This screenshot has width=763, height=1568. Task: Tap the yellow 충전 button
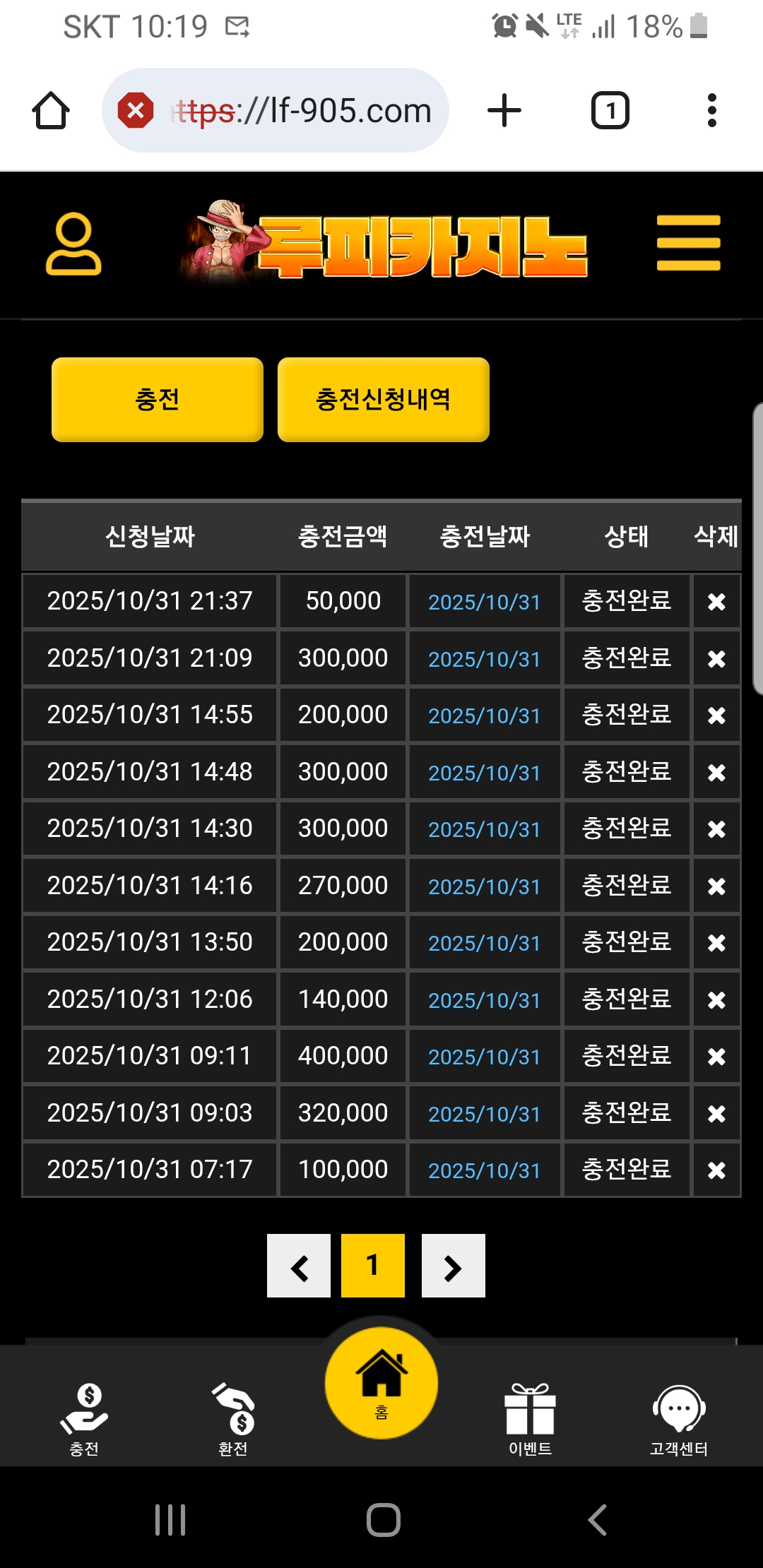click(157, 400)
